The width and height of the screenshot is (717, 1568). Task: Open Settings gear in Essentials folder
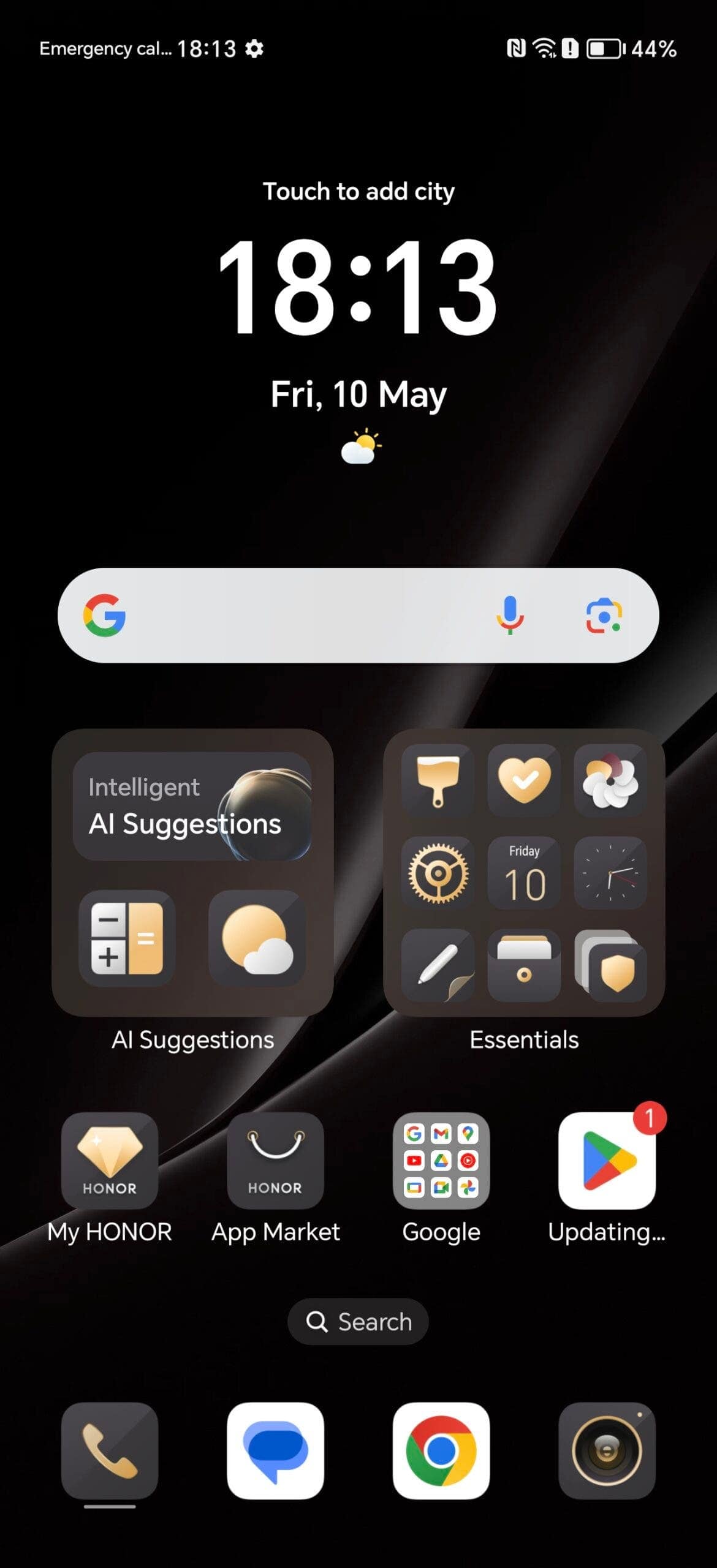point(438,873)
